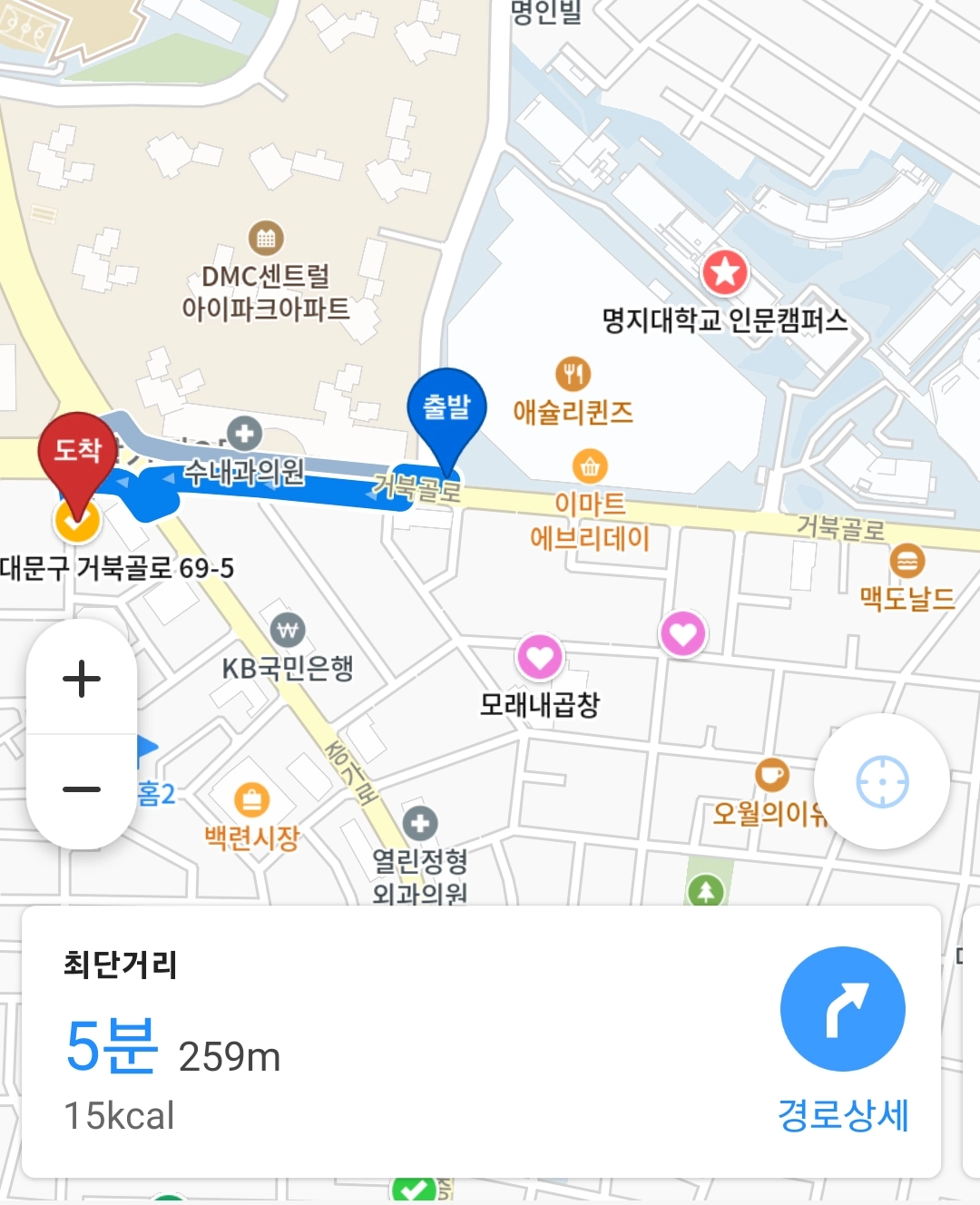This screenshot has width=980, height=1205.
Task: Select the 맥도날드 marker
Action: tap(906, 562)
